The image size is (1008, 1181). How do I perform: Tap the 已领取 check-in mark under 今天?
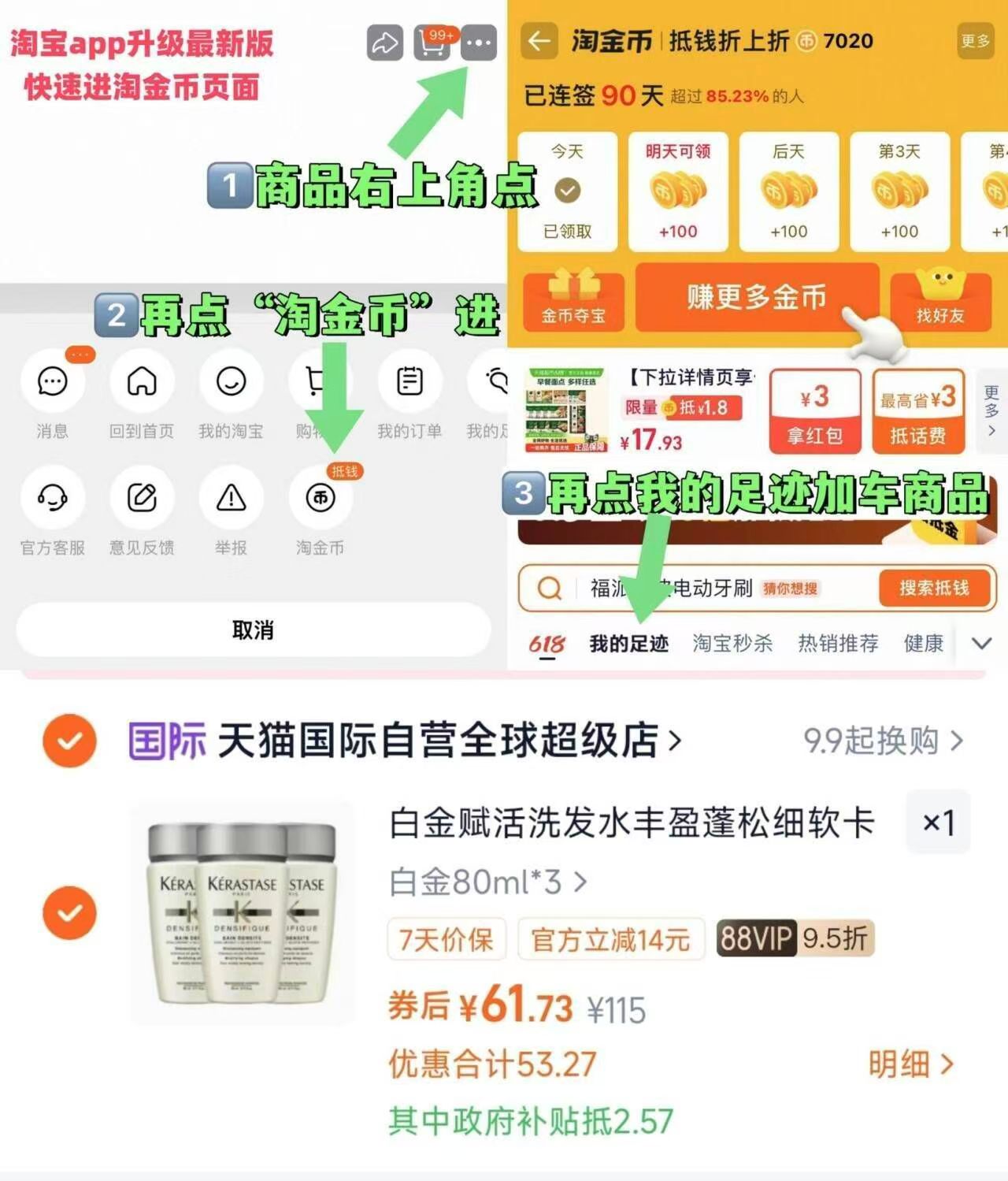(x=568, y=189)
